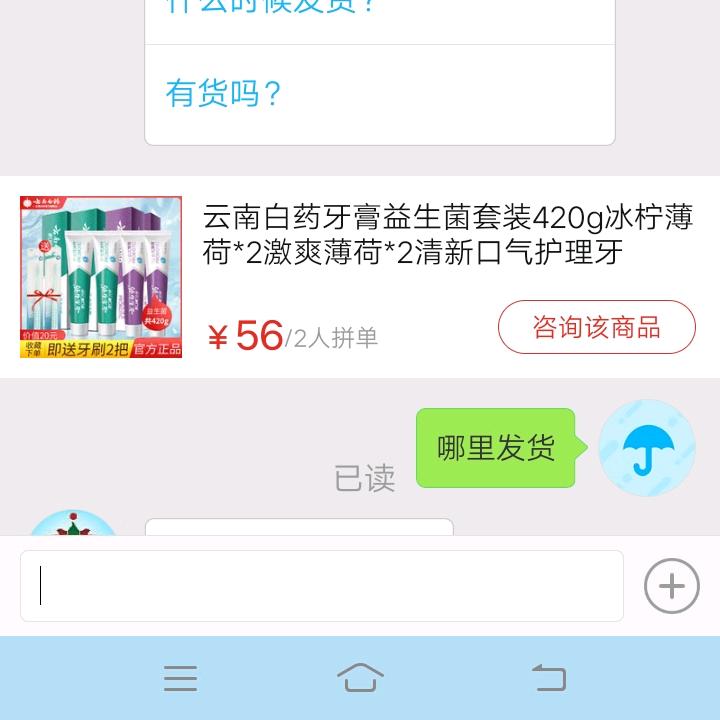720x720 pixels.
Task: Open system recent apps menu
Action: pyautogui.click(x=180, y=678)
